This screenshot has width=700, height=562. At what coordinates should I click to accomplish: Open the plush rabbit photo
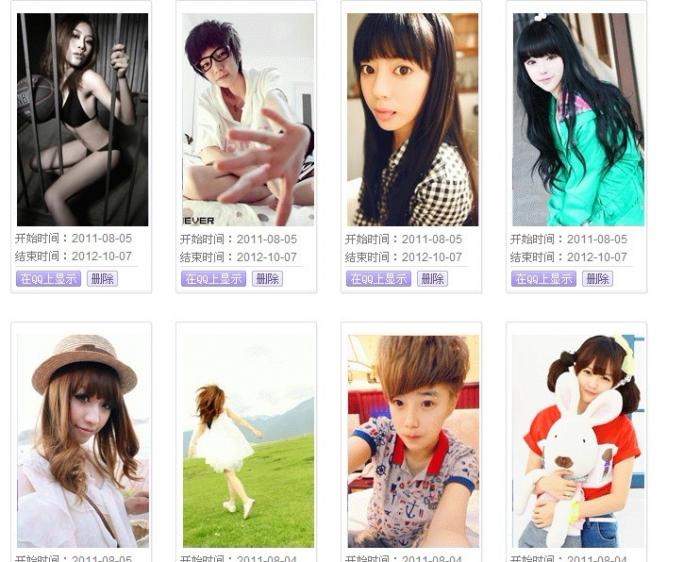point(578,440)
